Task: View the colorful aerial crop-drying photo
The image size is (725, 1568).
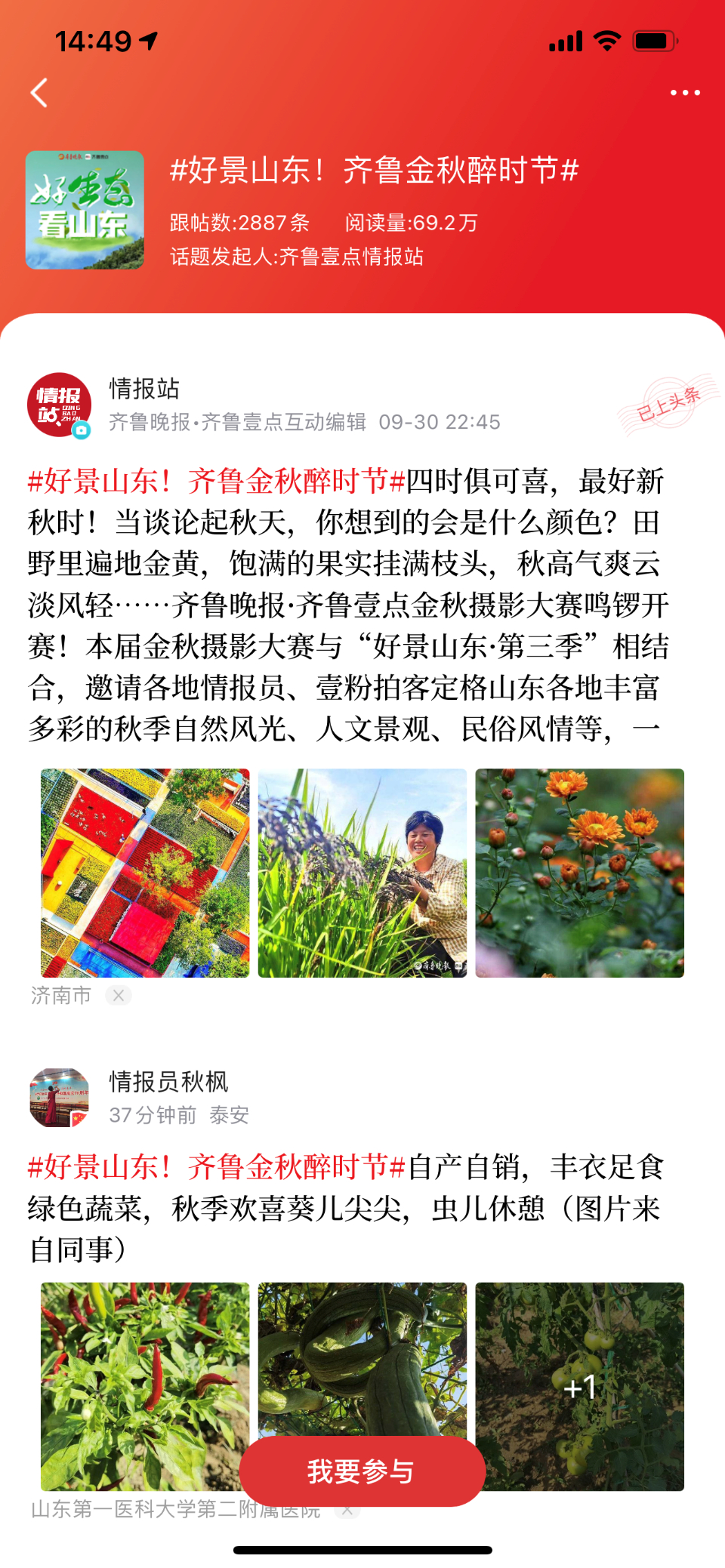Action: (x=145, y=873)
